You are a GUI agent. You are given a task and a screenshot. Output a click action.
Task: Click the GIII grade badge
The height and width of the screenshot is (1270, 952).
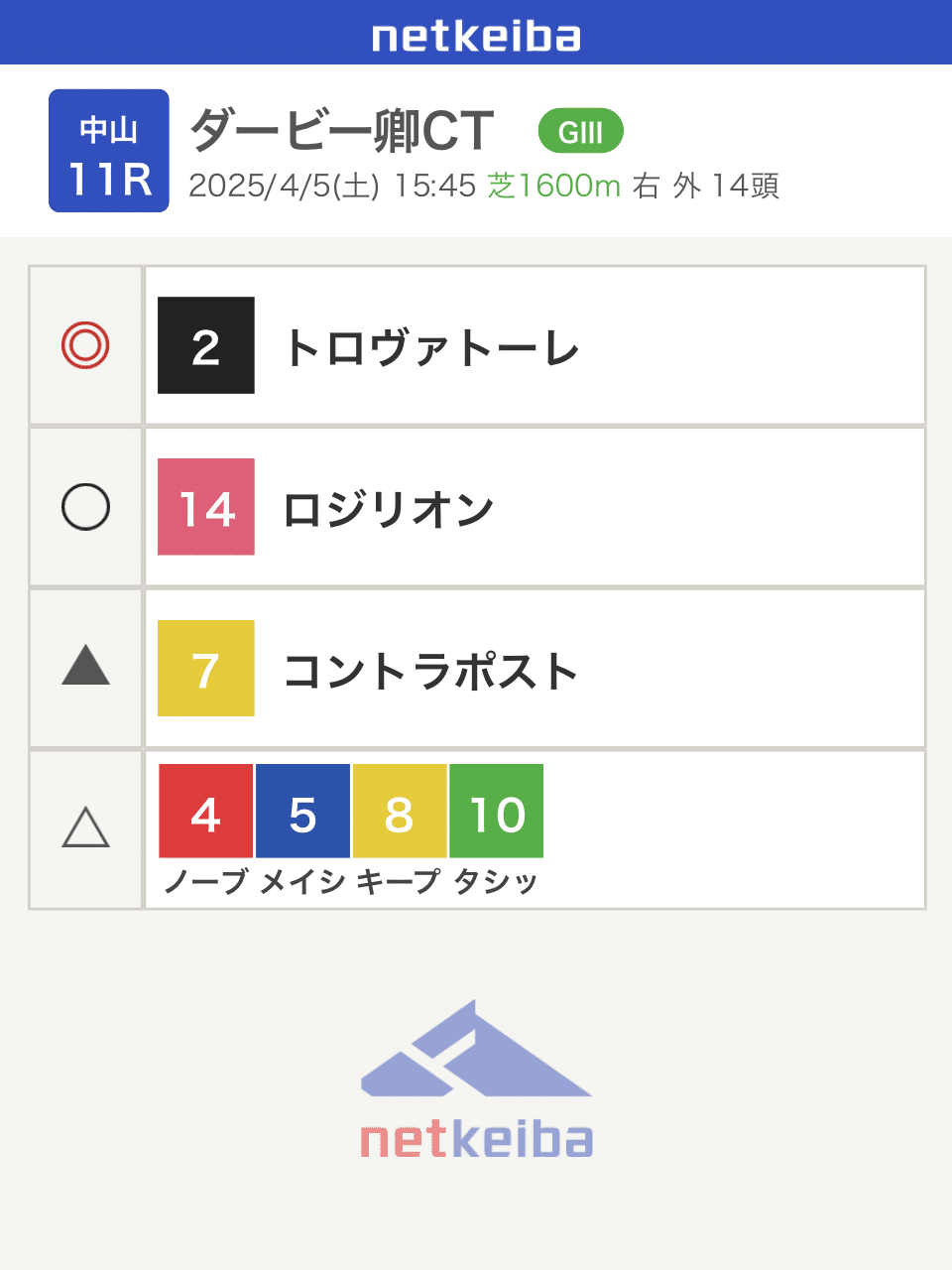(x=581, y=131)
